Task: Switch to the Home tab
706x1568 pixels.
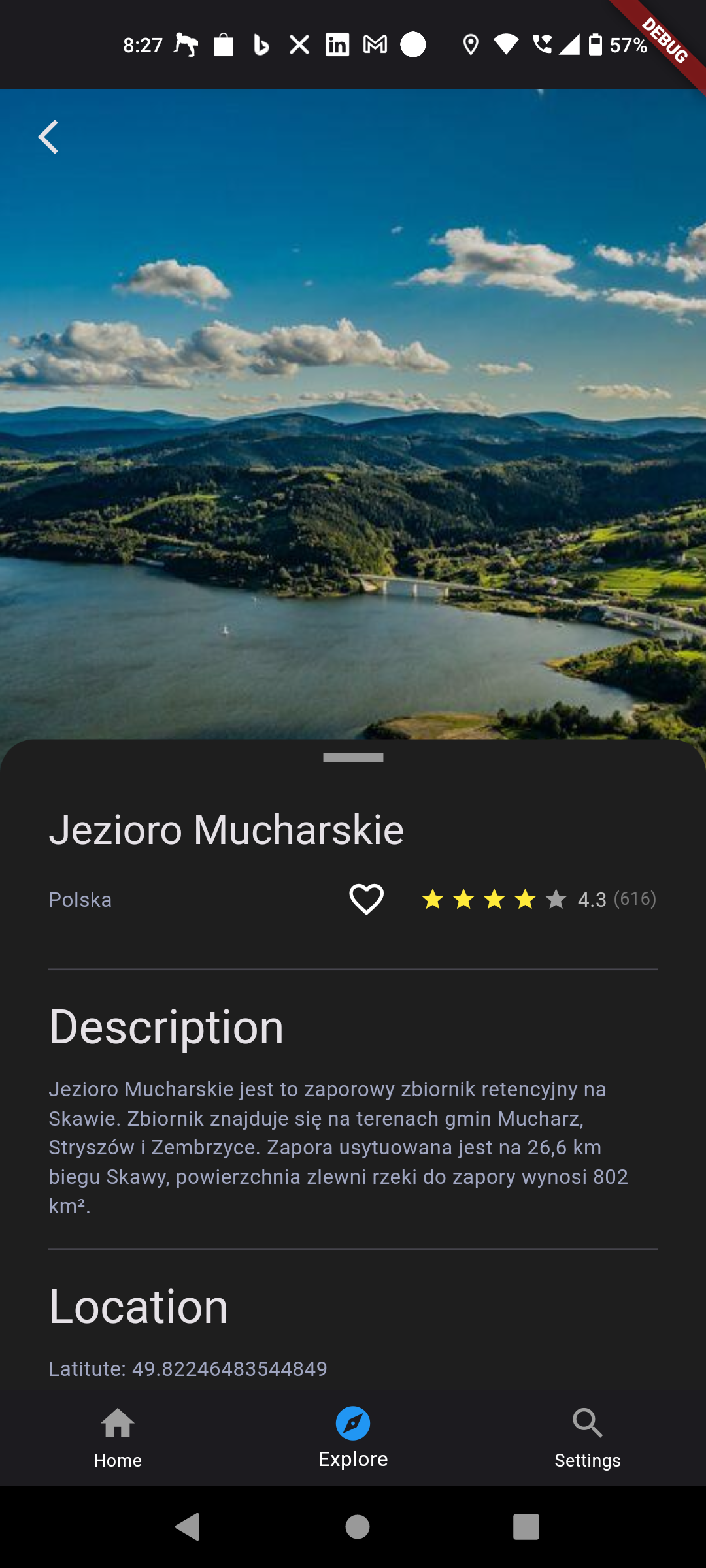Action: coord(118,1438)
